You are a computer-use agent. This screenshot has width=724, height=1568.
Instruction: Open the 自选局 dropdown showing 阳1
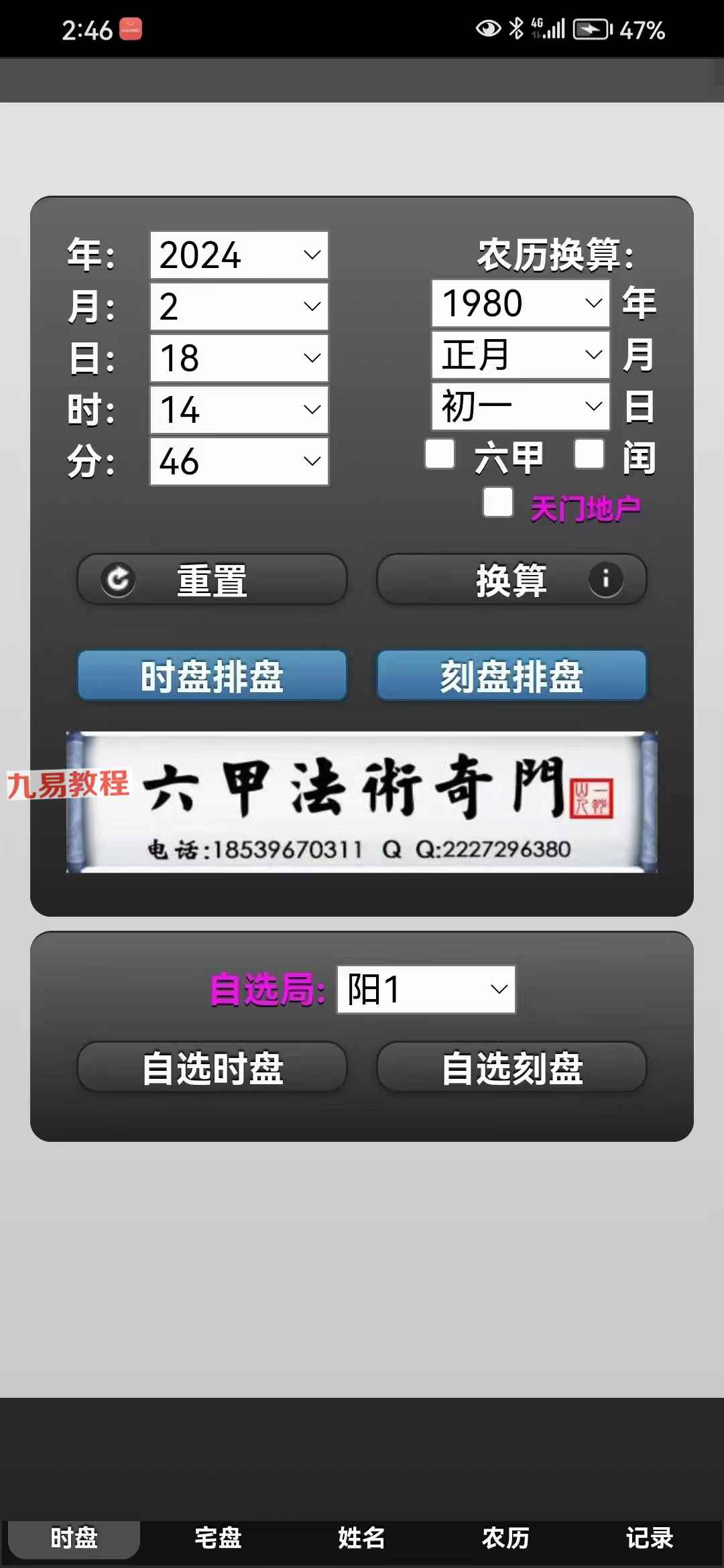tap(426, 989)
